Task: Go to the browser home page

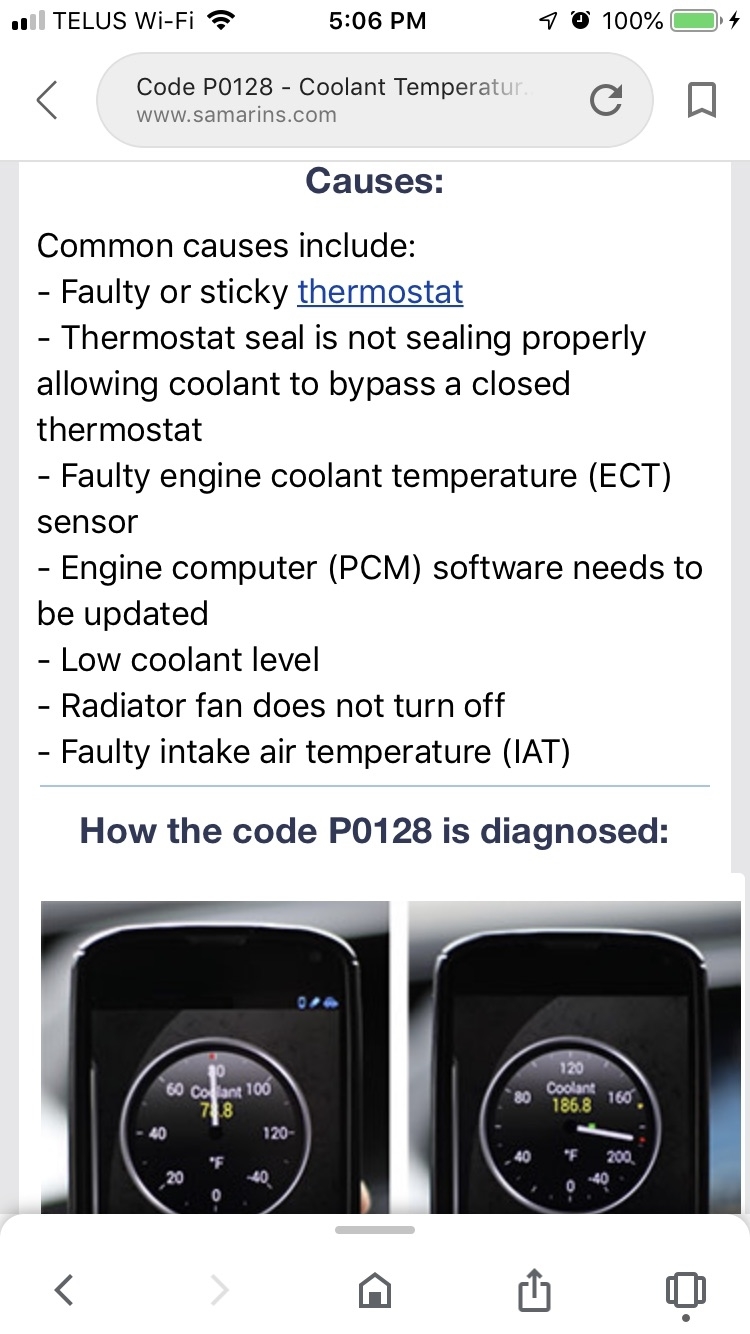Action: (x=374, y=1291)
